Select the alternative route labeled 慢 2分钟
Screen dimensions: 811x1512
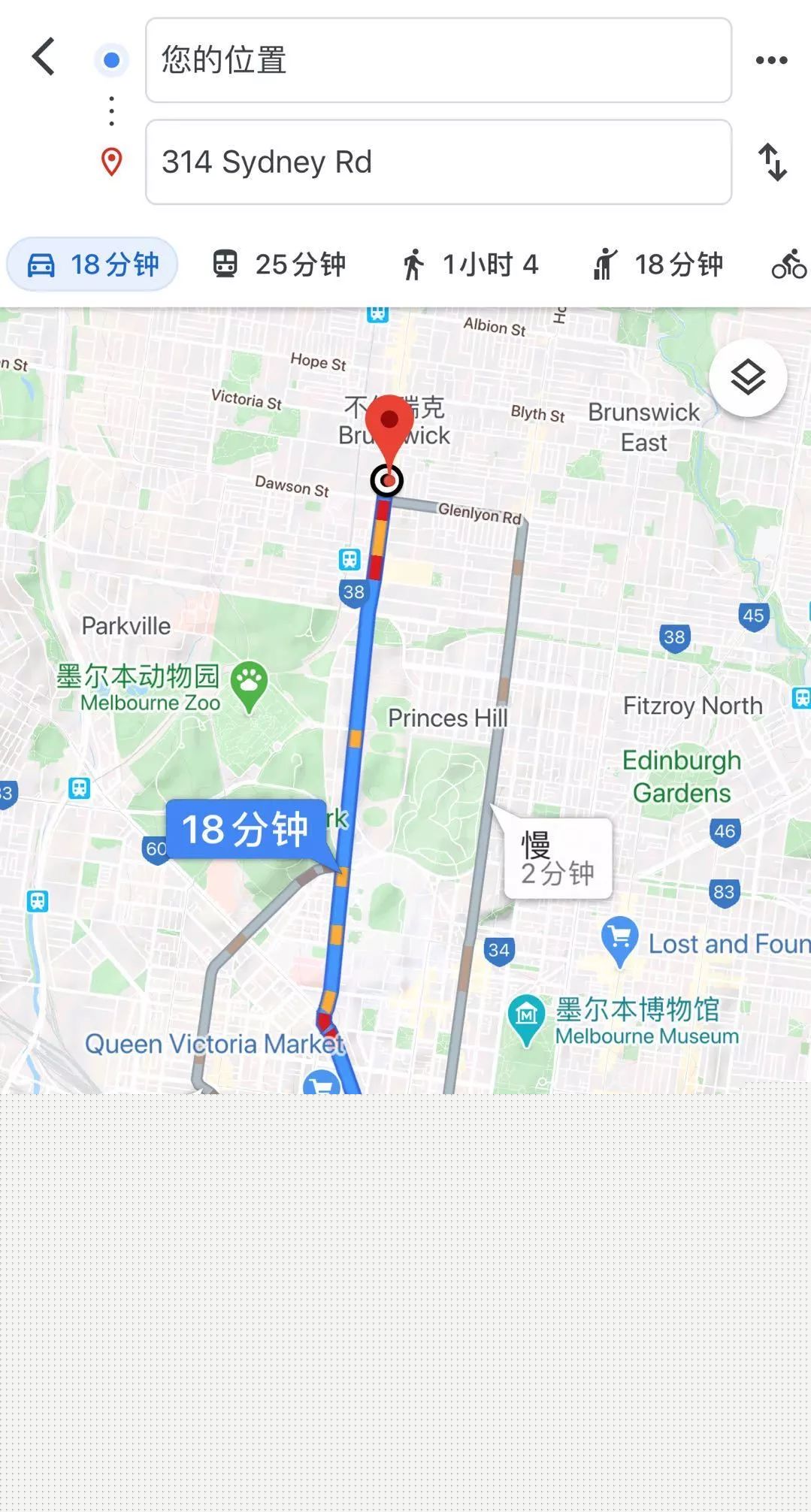(x=557, y=858)
